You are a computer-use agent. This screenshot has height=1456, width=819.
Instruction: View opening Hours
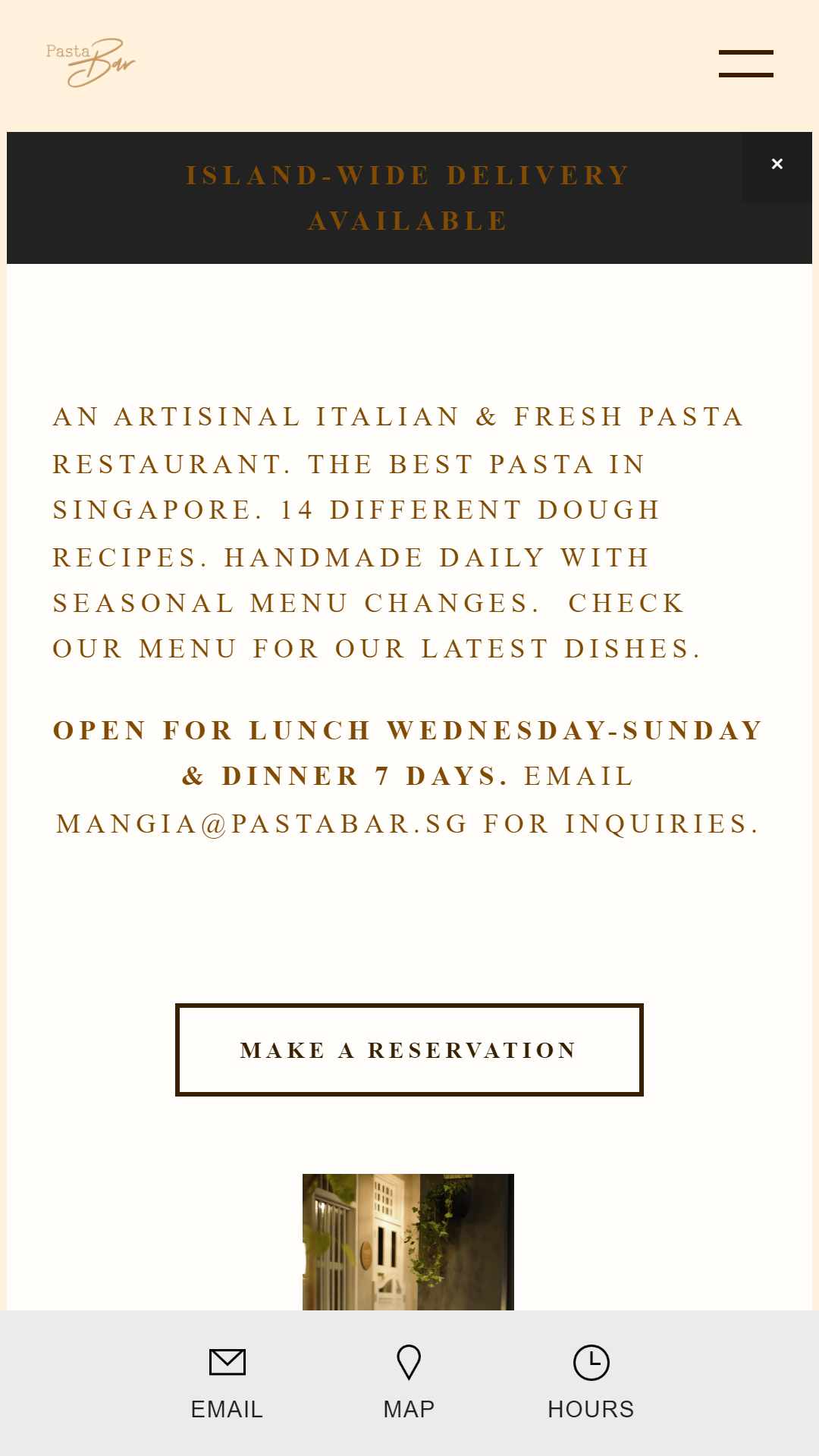pyautogui.click(x=591, y=1383)
